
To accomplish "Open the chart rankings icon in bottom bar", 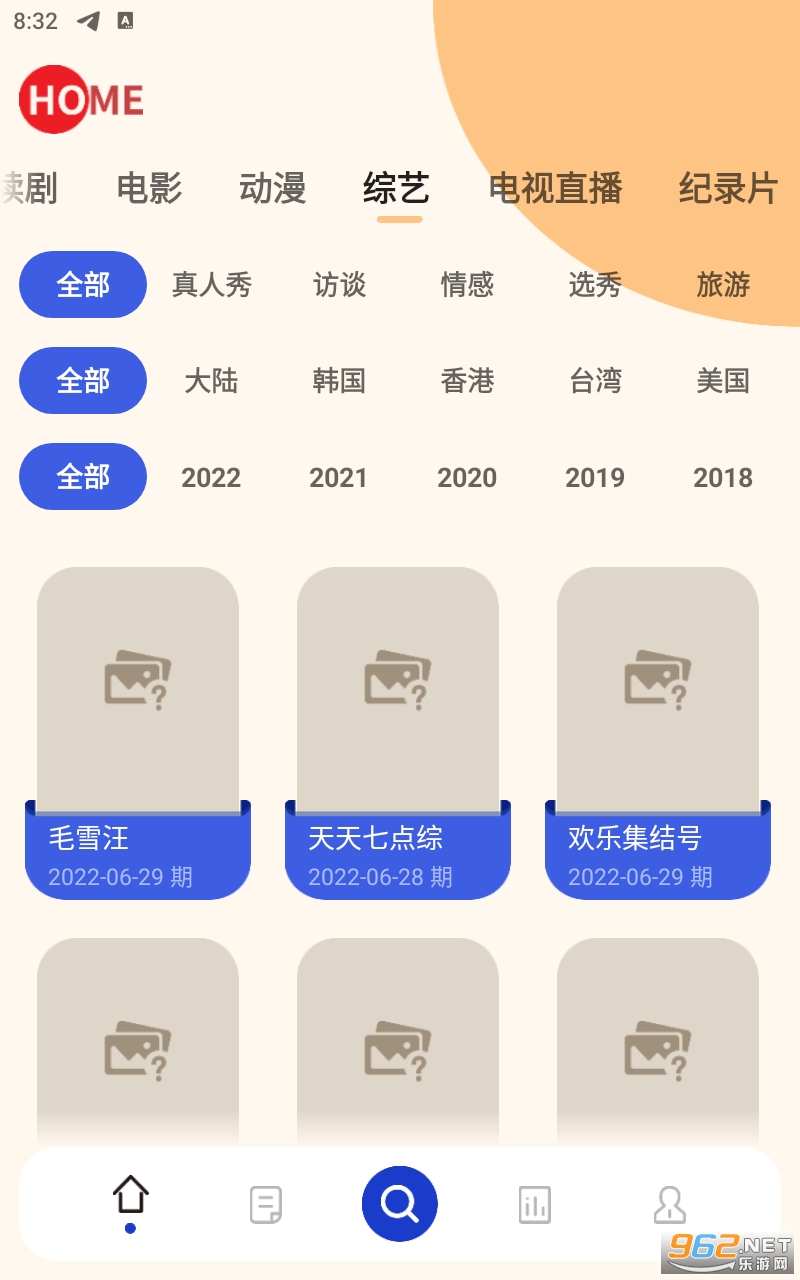I will 535,1205.
